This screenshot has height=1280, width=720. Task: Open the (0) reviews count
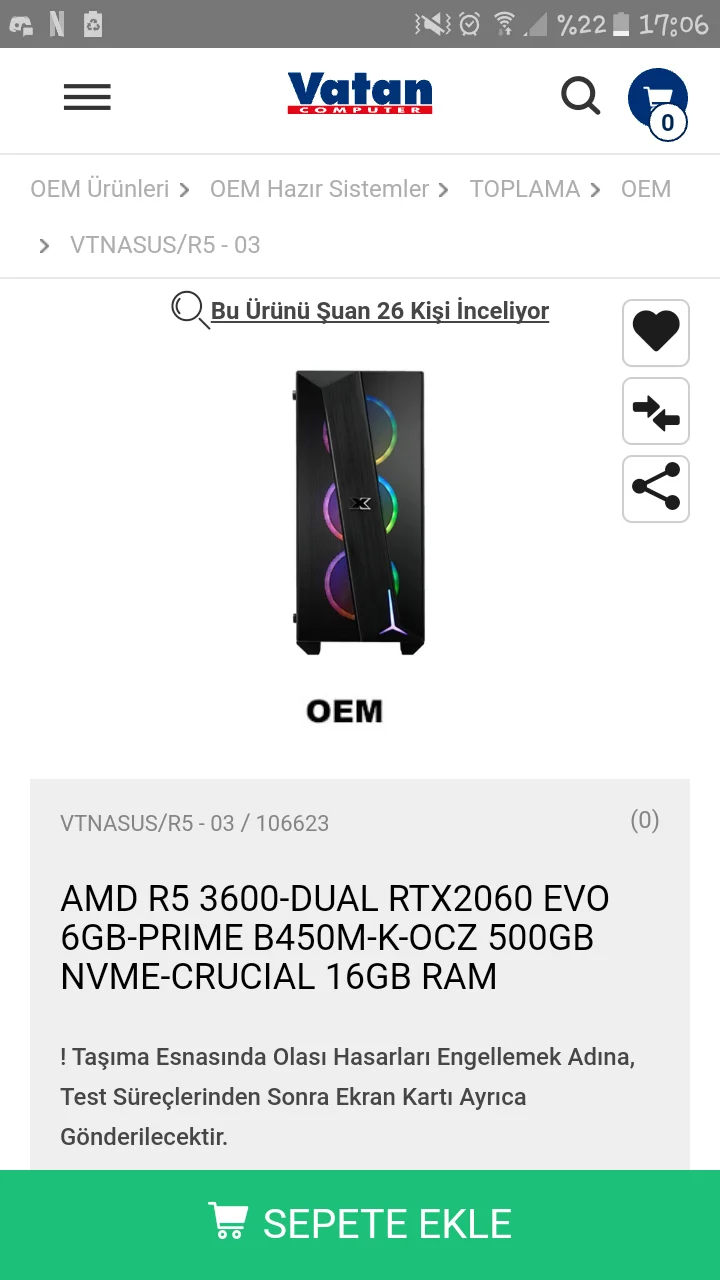click(645, 820)
